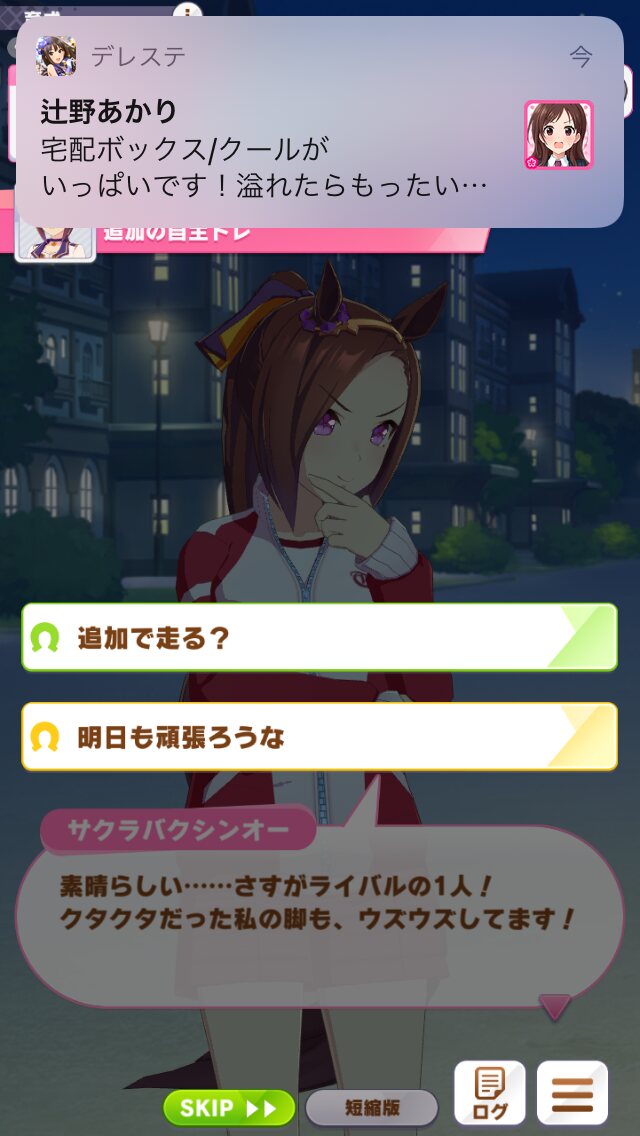This screenshot has width=640, height=1136.
Task: Open the デレステ notification from 辻野あかり
Action: tap(319, 123)
